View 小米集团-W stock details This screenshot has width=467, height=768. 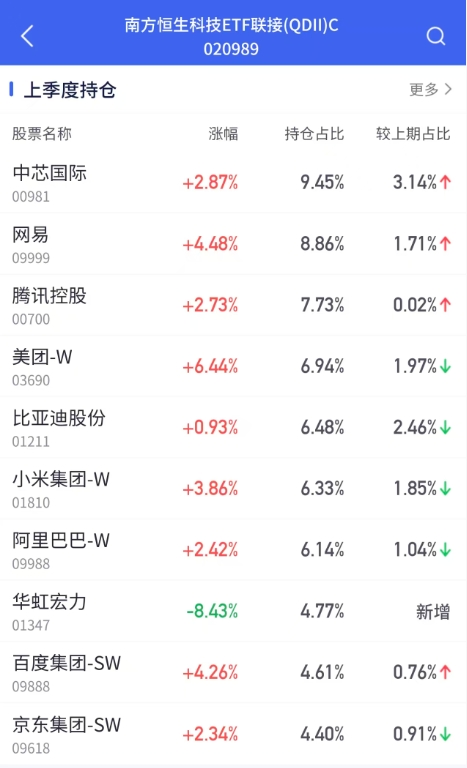233,488
